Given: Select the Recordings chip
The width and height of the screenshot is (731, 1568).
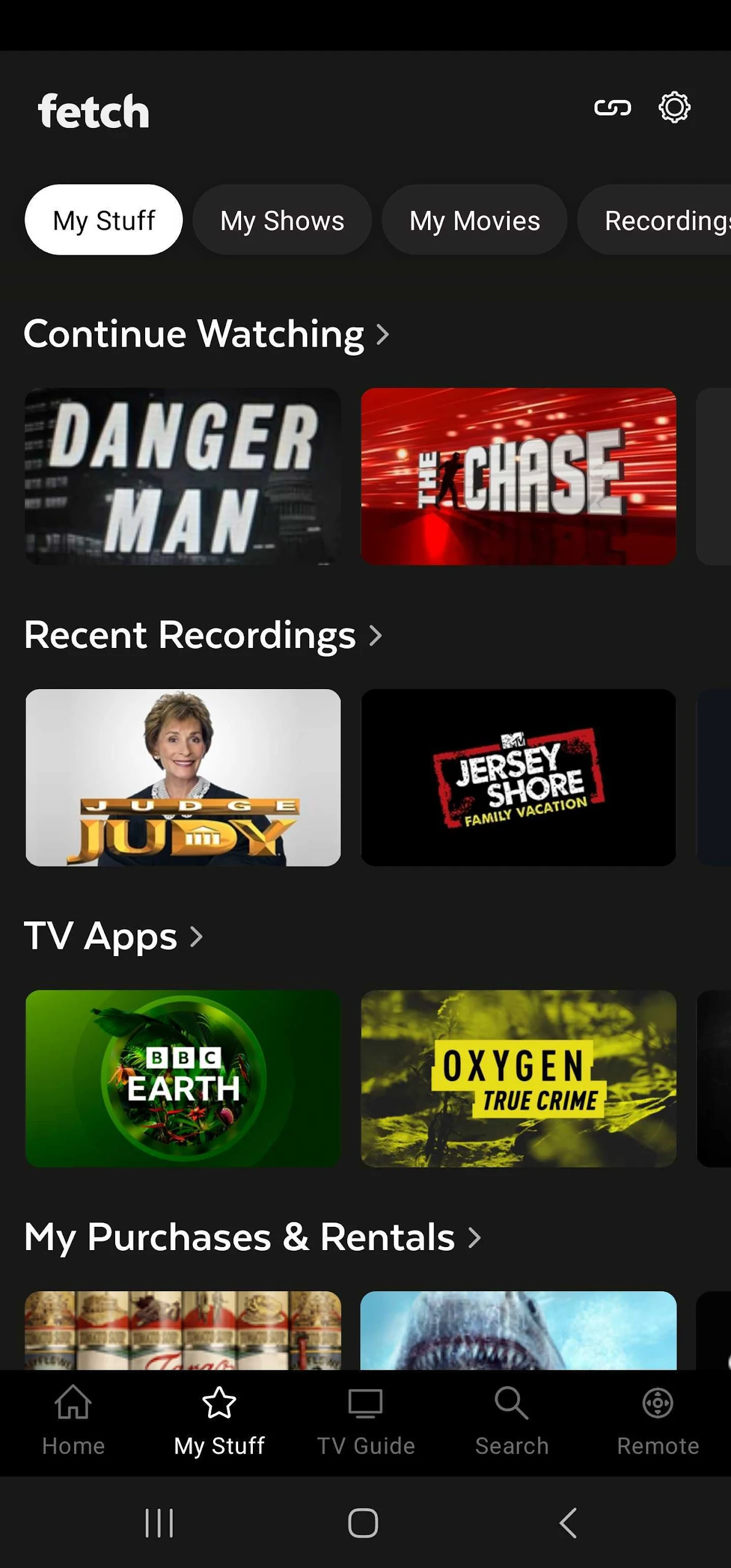Looking at the screenshot, I should click(x=654, y=220).
